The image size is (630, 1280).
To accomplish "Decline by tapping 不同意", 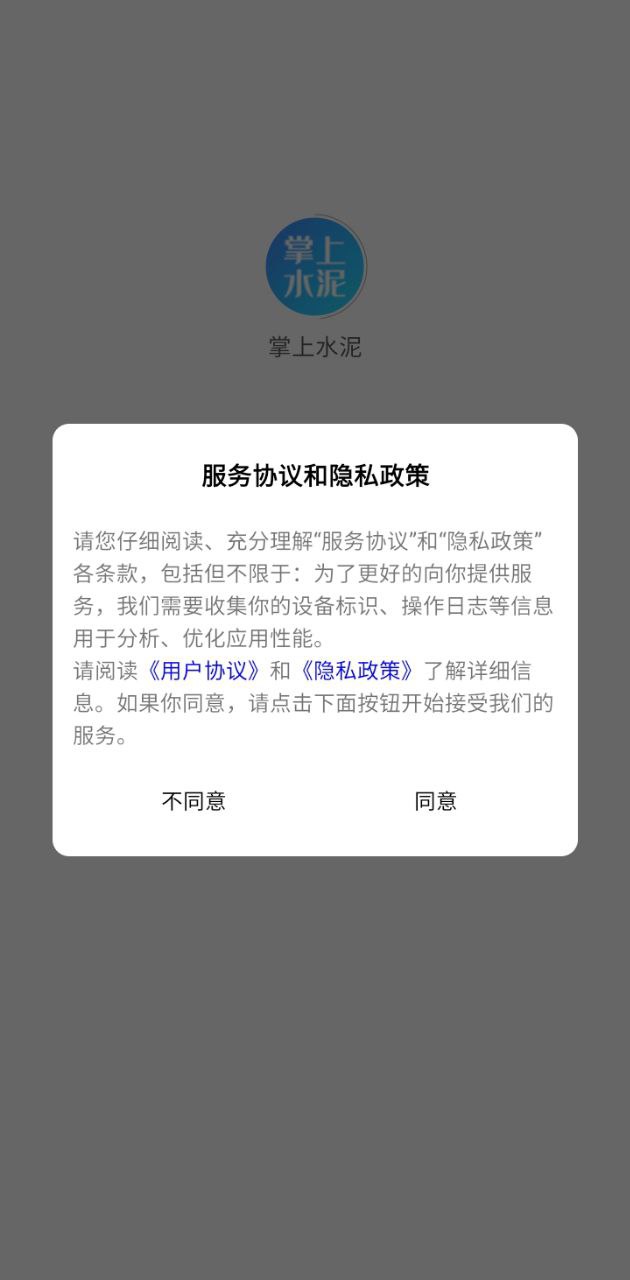I will pyautogui.click(x=194, y=801).
